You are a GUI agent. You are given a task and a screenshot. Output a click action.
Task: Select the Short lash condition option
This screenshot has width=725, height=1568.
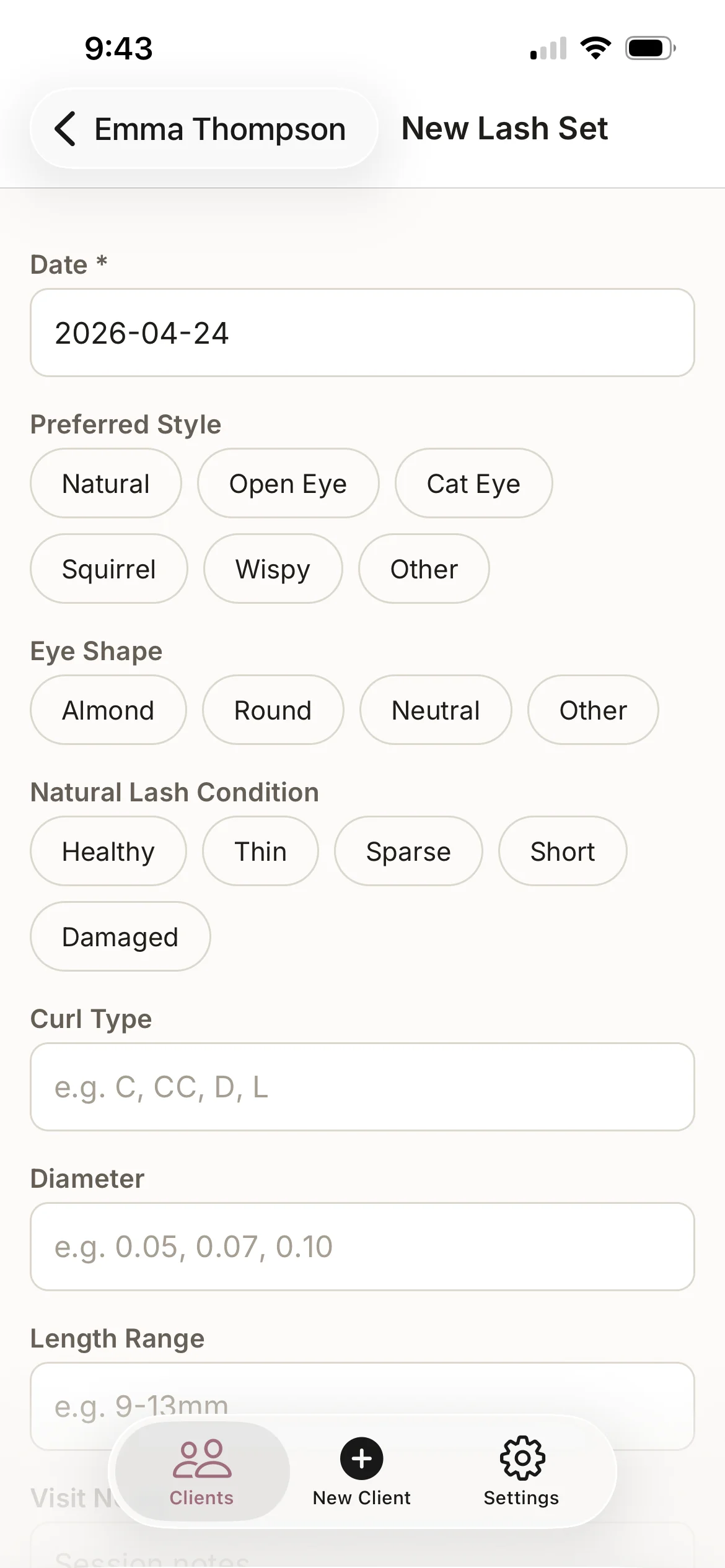click(562, 851)
